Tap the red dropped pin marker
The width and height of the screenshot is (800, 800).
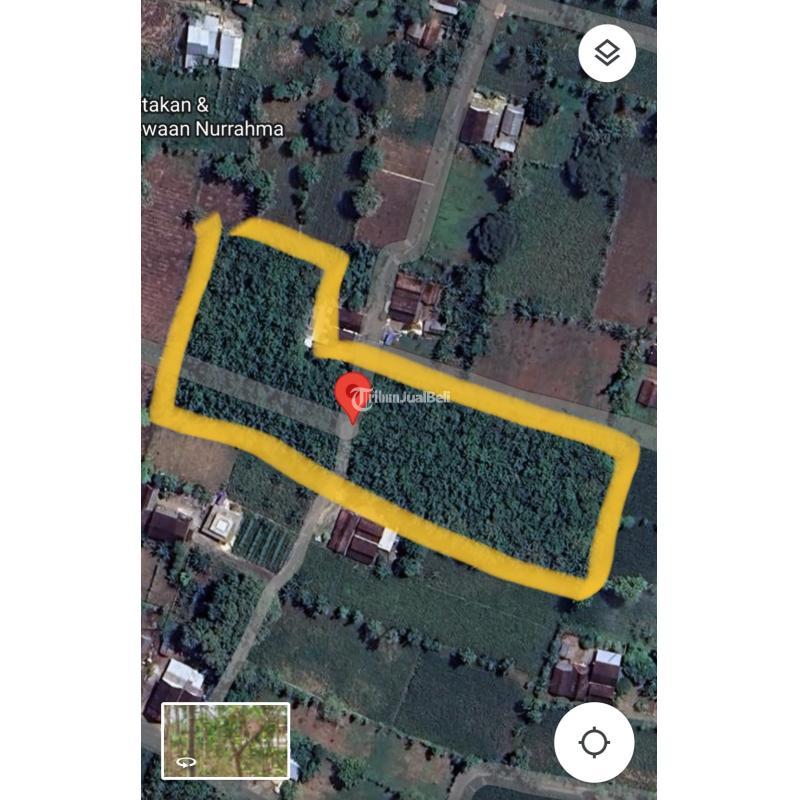(352, 394)
